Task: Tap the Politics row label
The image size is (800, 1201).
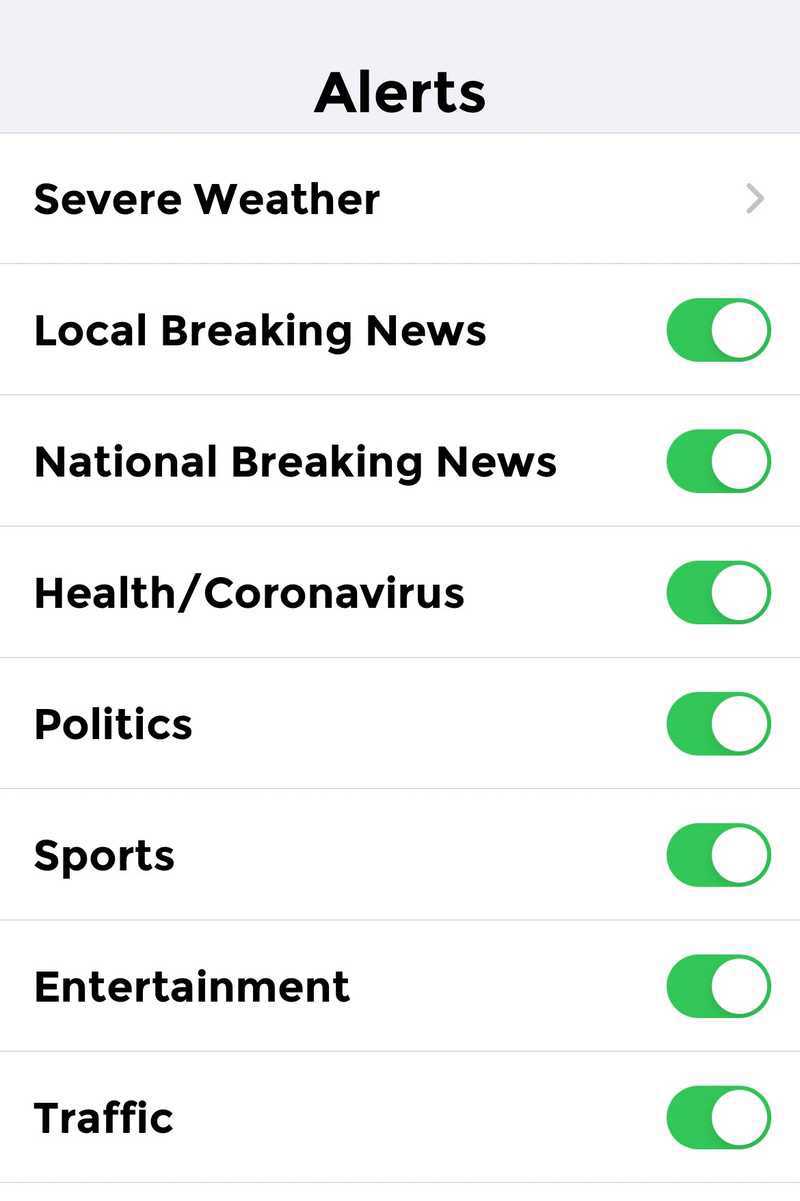Action: point(113,723)
